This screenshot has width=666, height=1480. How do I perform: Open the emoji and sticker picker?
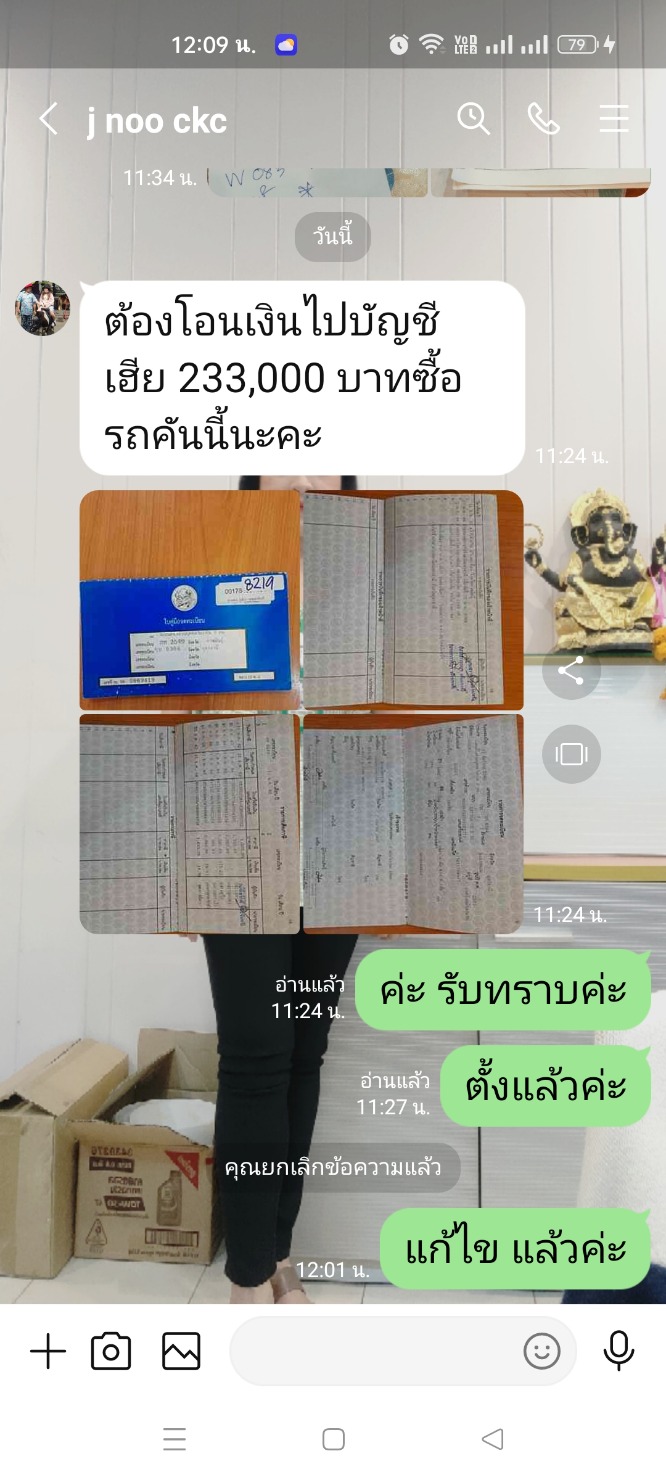(542, 1352)
